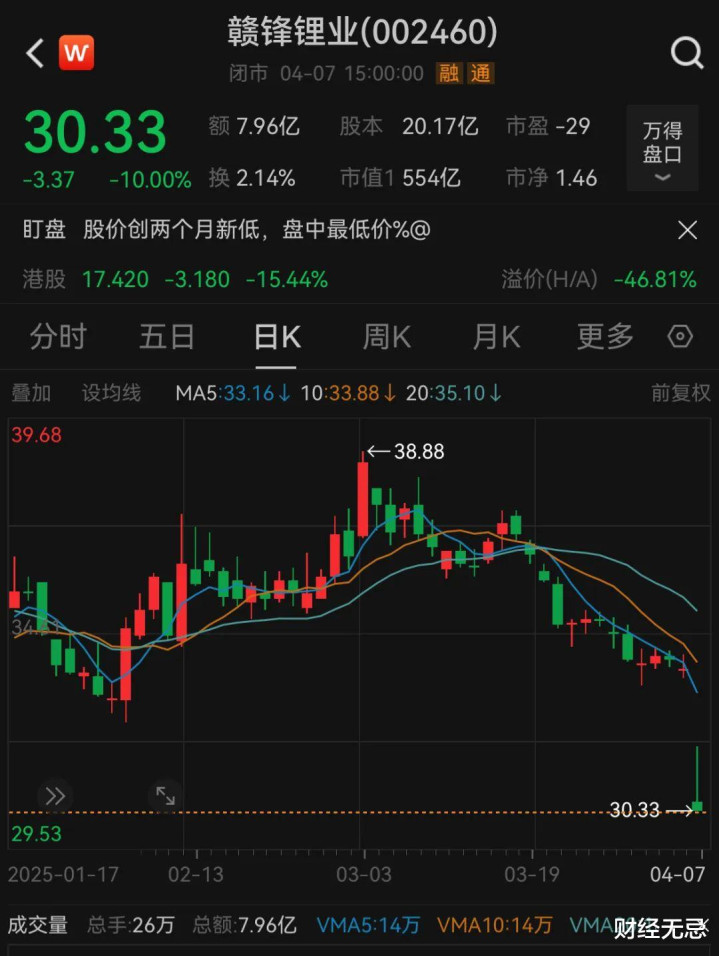Switch to the 分时 chart tab

pyautogui.click(x=58, y=337)
